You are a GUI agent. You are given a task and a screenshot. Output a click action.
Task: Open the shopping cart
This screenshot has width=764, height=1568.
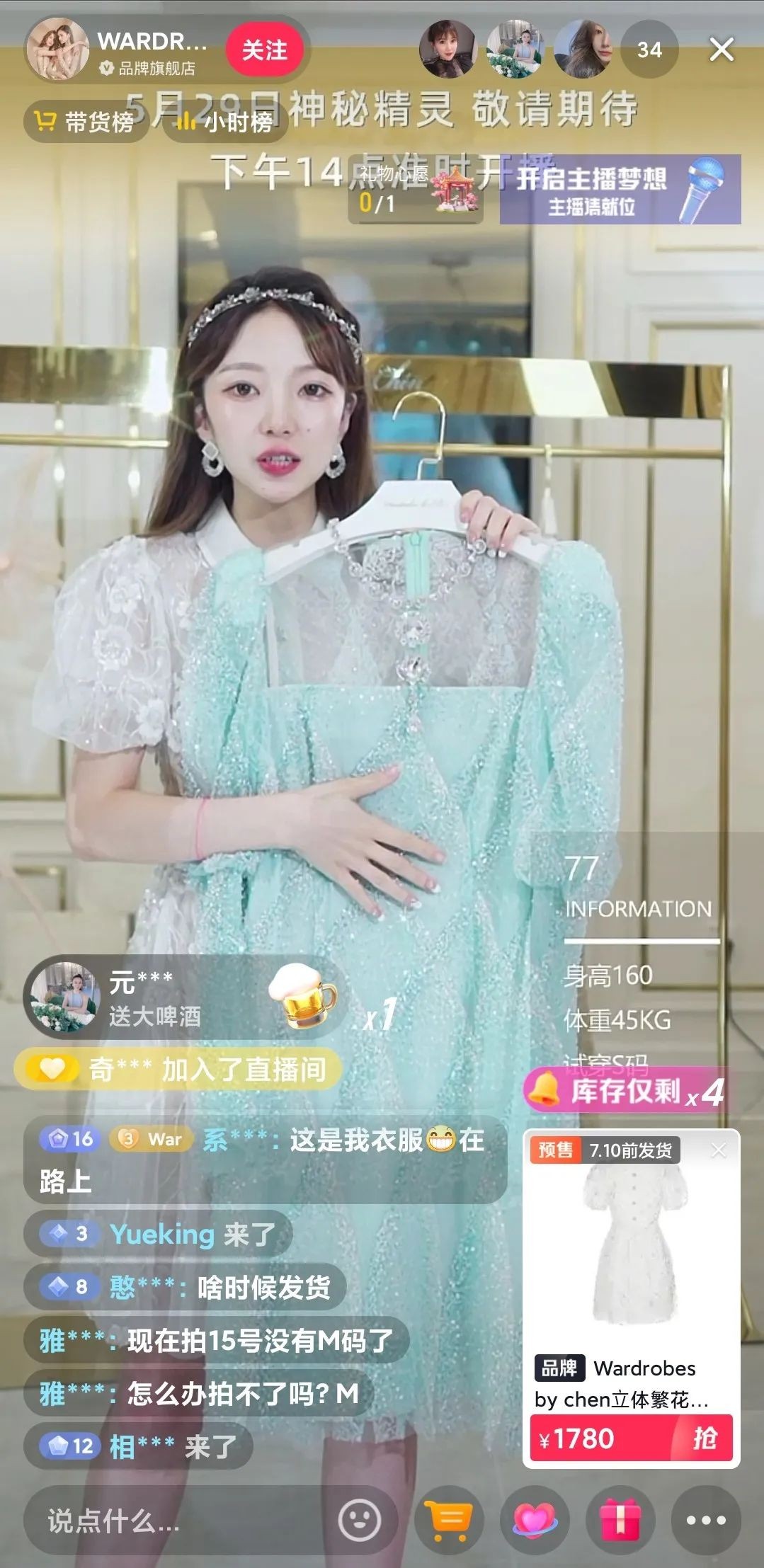[x=448, y=1520]
